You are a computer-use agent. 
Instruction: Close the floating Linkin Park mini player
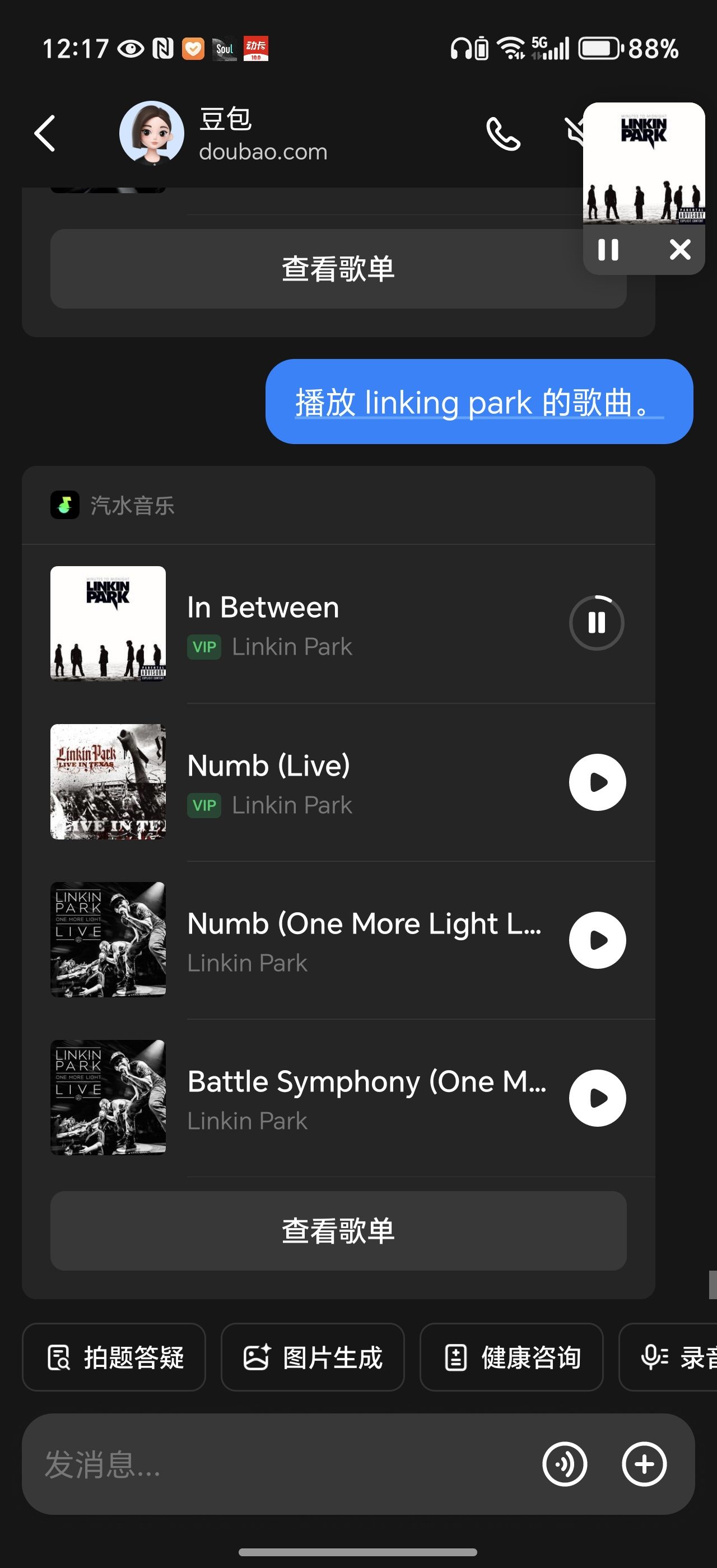680,250
